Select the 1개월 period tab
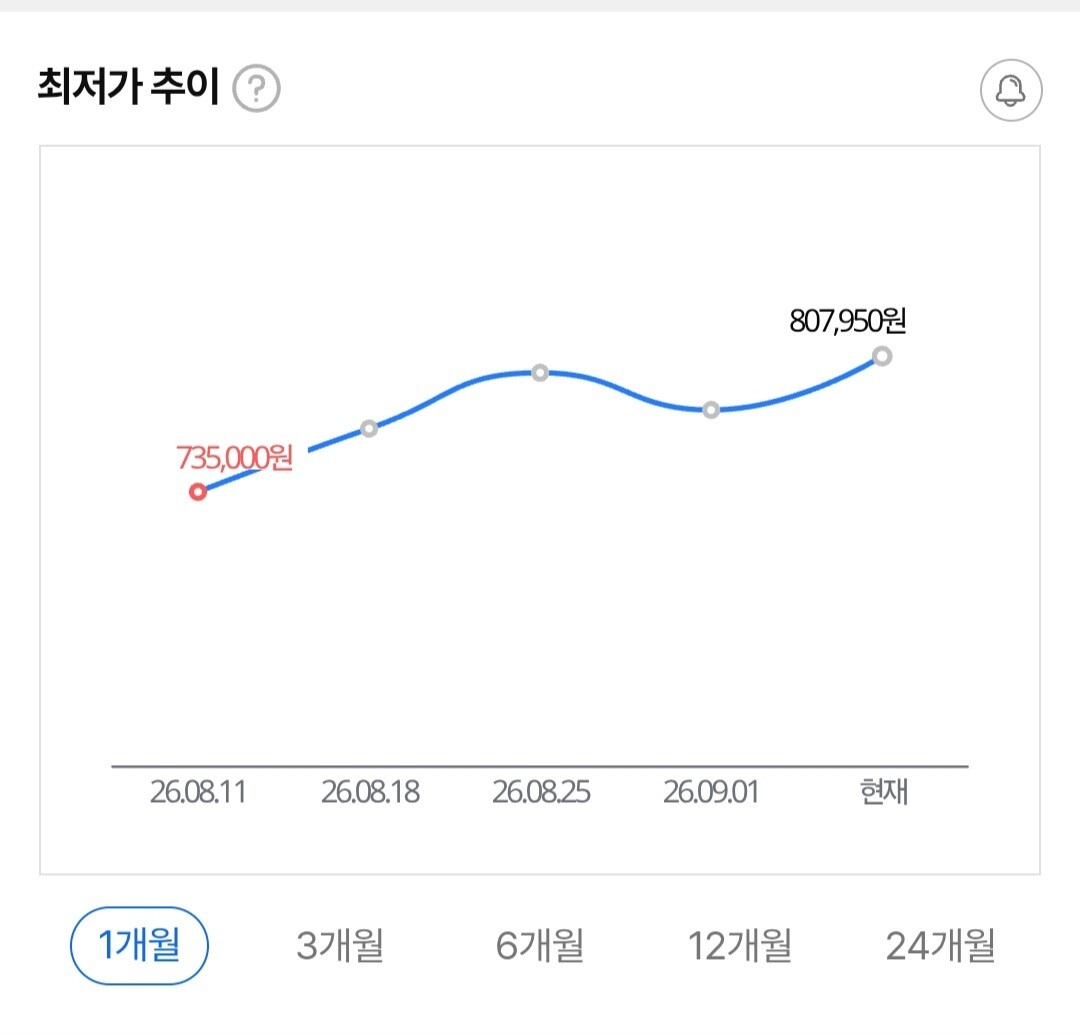 pyautogui.click(x=139, y=945)
